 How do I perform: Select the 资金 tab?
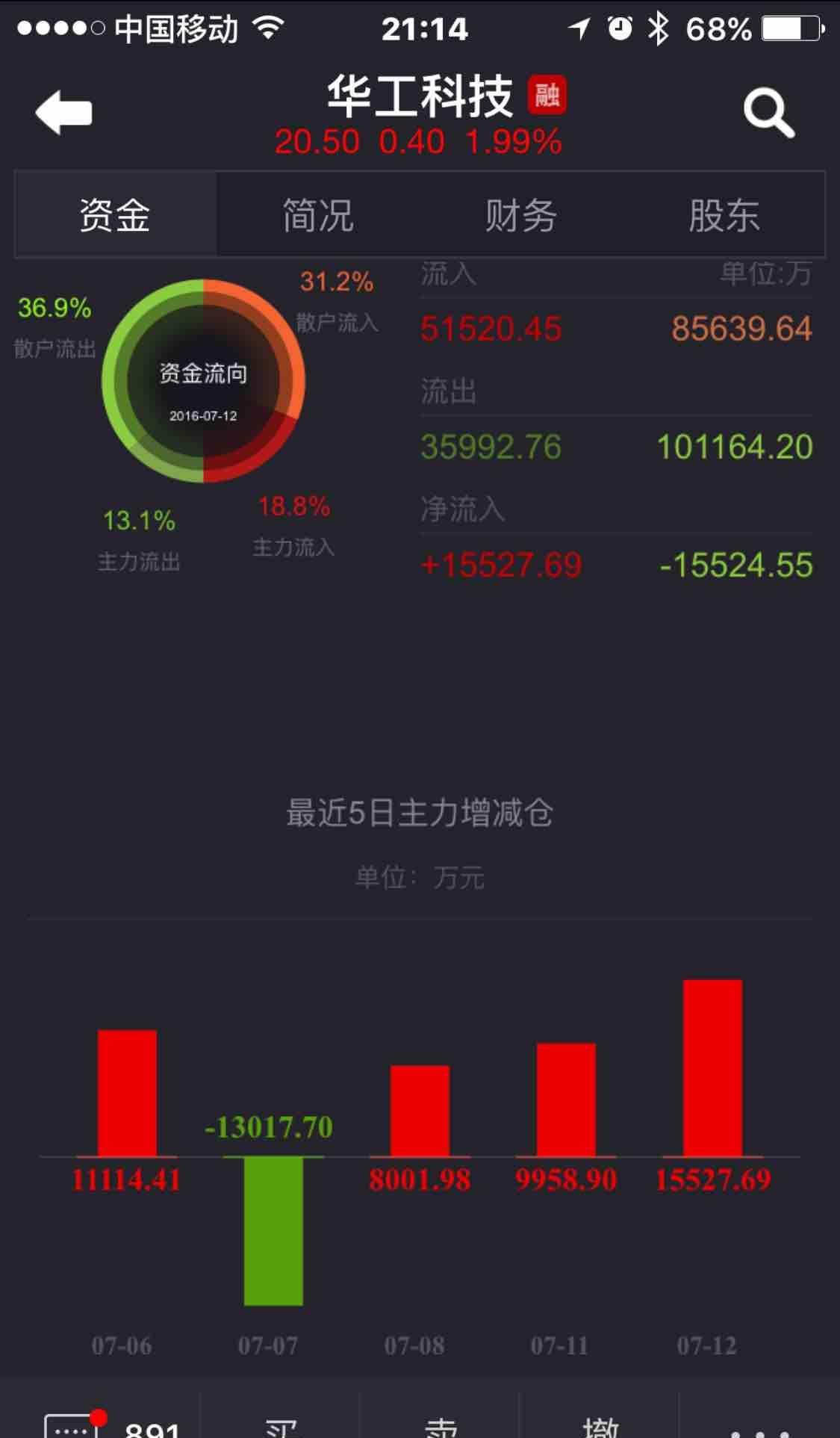(113, 214)
